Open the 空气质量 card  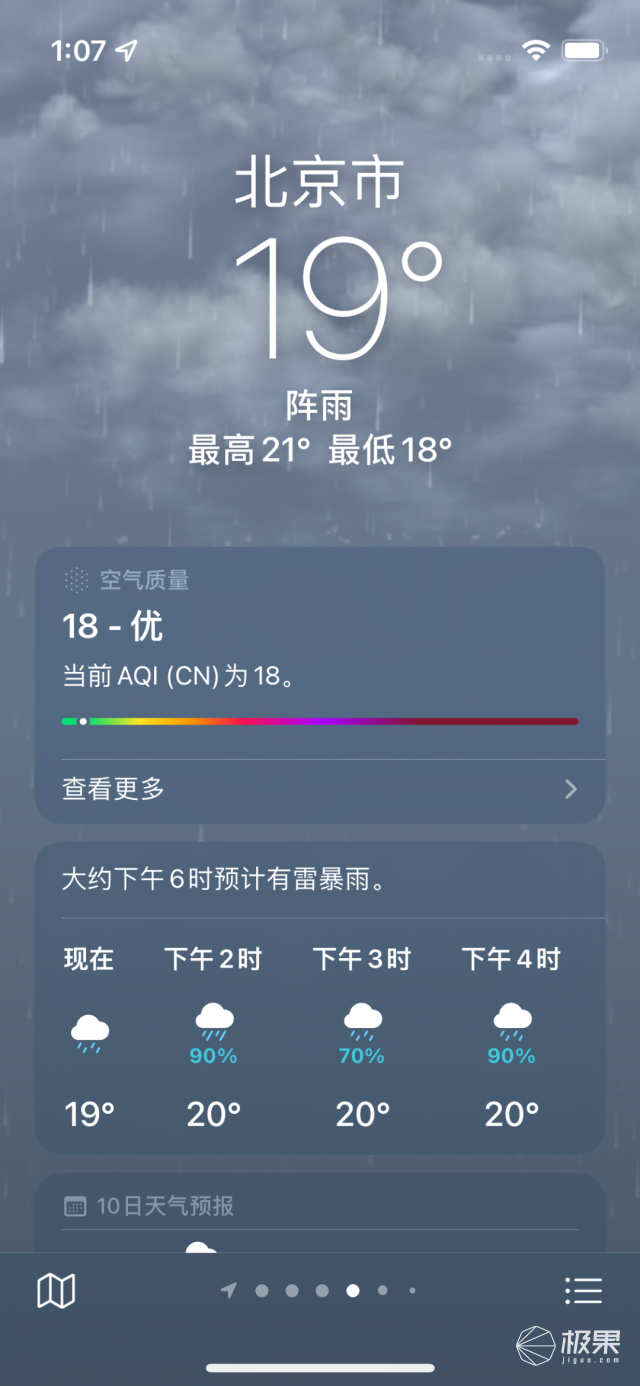click(320, 685)
